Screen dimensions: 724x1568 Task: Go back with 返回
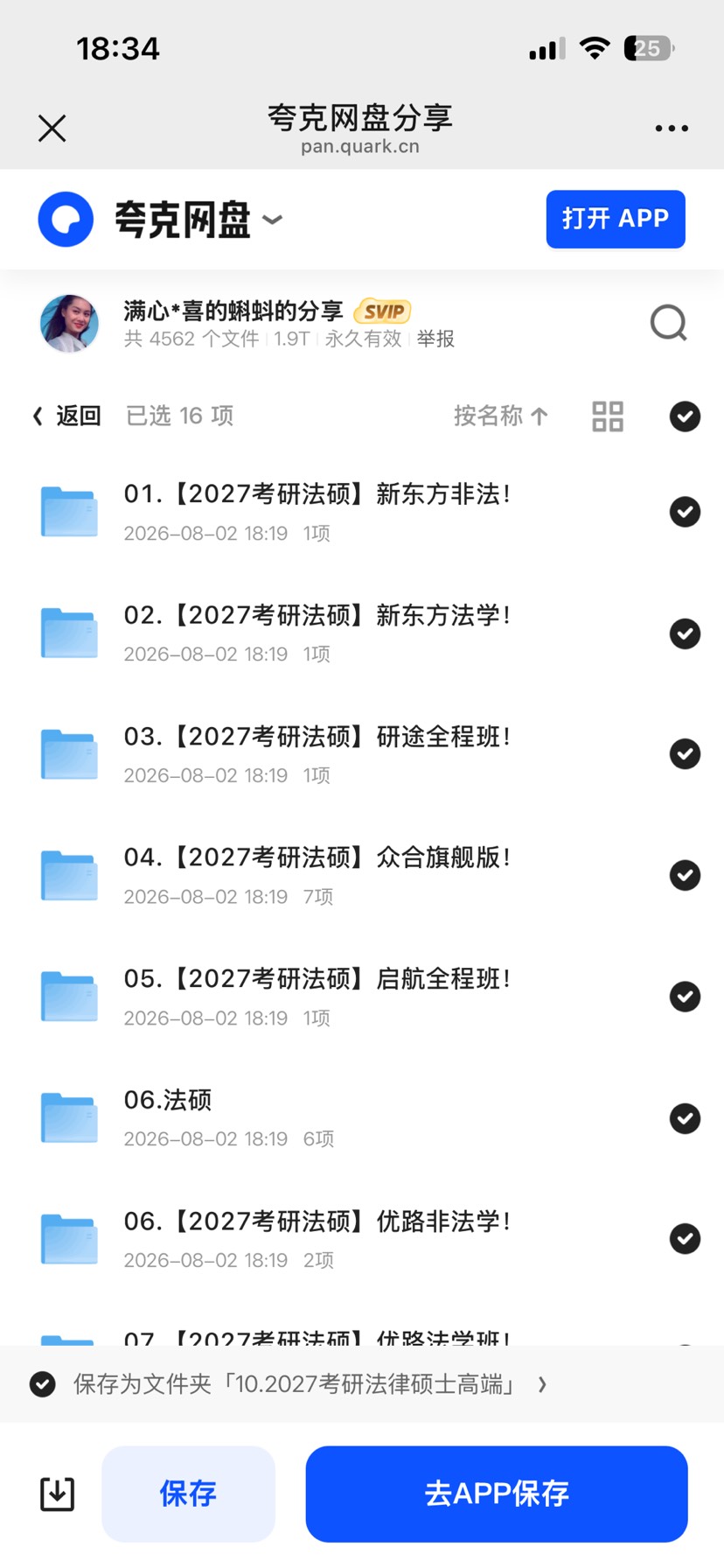(x=67, y=416)
